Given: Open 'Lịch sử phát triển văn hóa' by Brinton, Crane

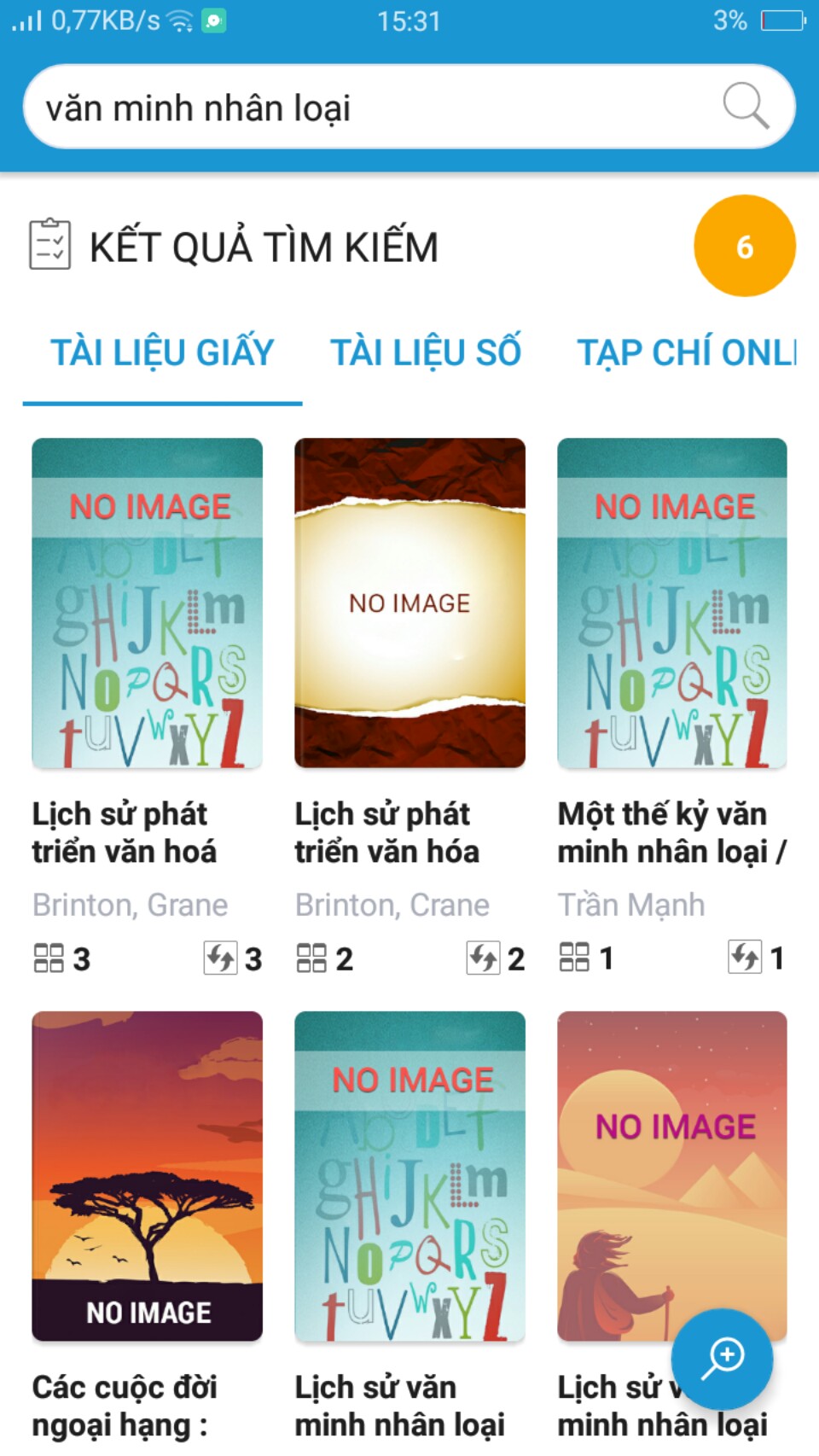Looking at the screenshot, I should coord(409,603).
